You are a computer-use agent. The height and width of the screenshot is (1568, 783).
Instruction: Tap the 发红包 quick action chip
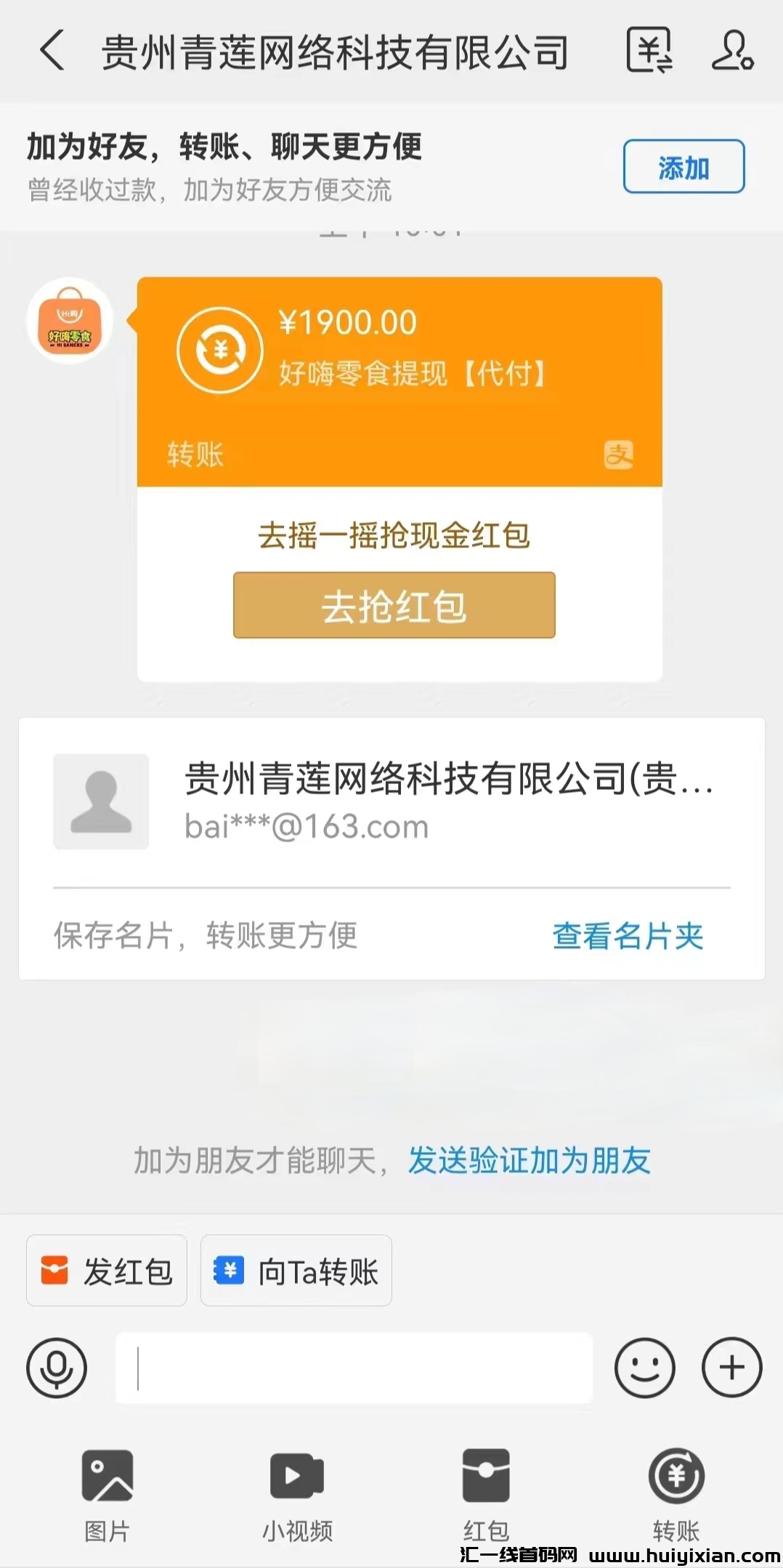pyautogui.click(x=107, y=1271)
